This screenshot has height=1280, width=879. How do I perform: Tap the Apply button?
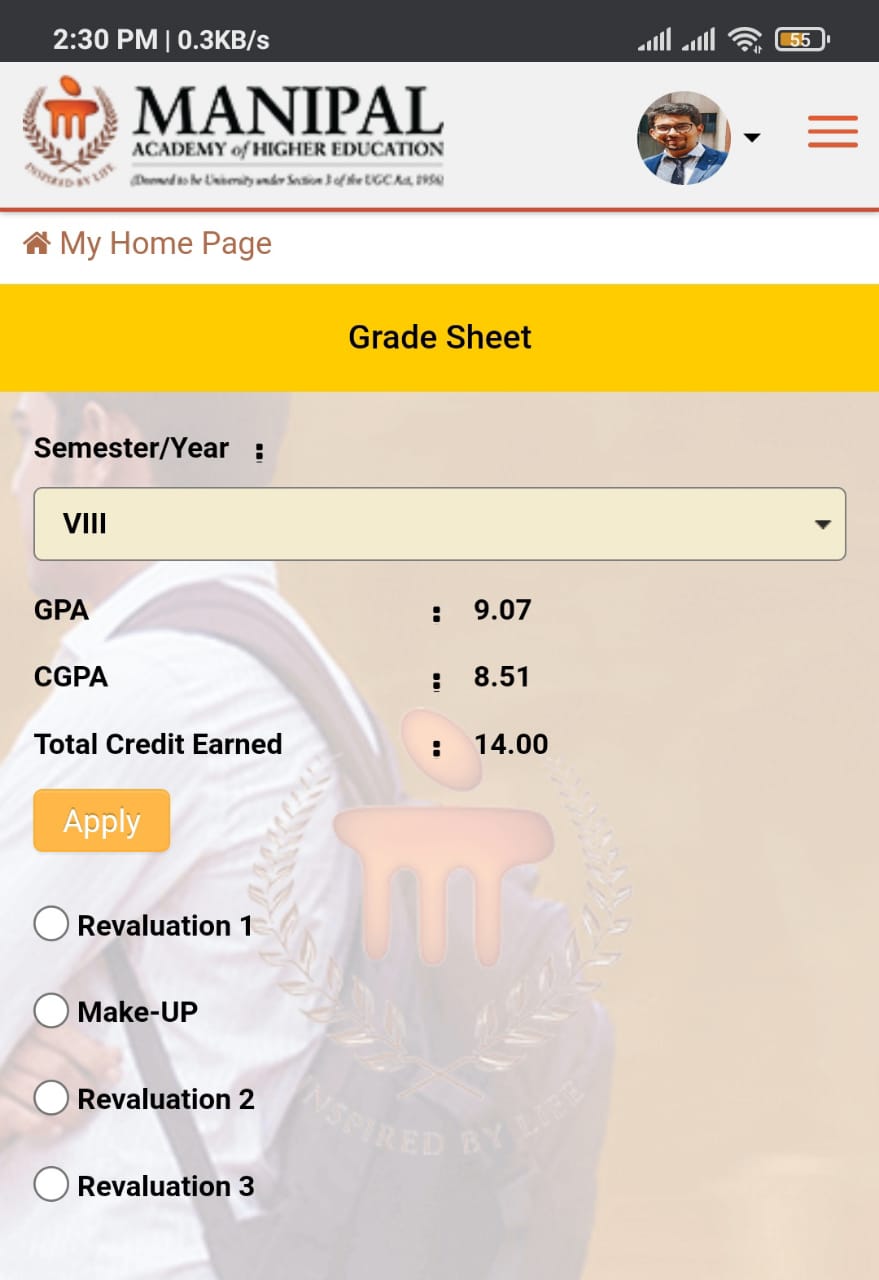[101, 821]
